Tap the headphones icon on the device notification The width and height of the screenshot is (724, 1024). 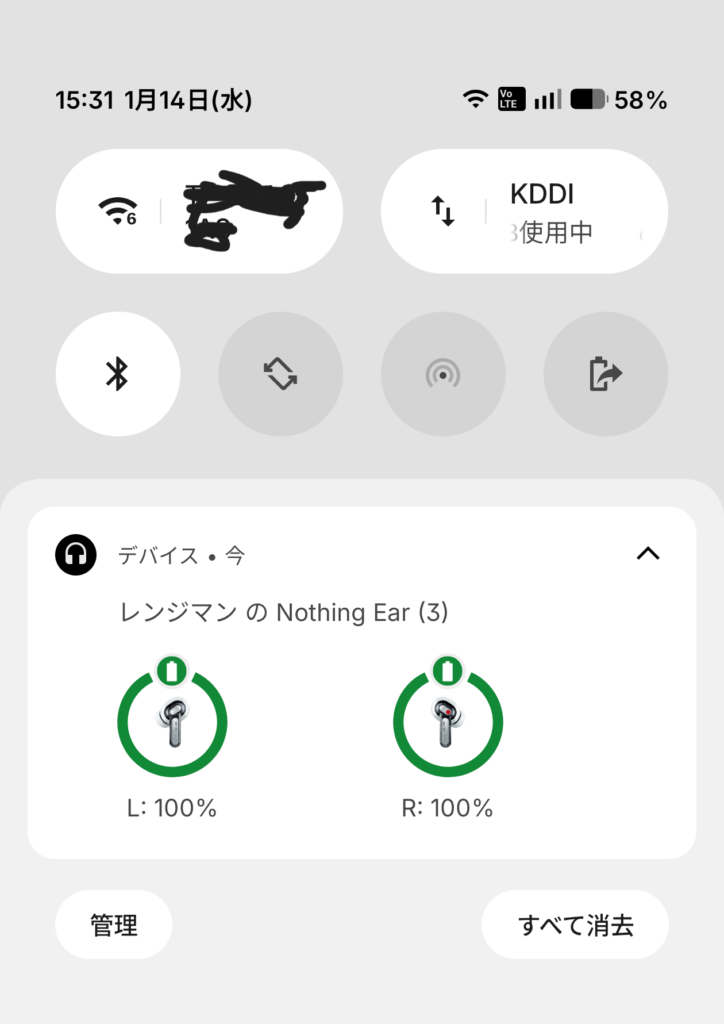coord(76,555)
